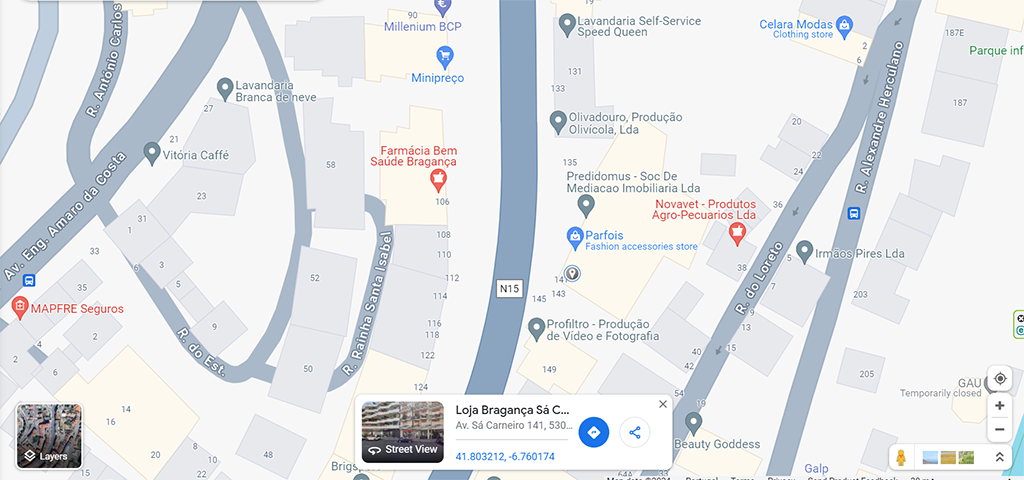Select the Street View pegman

point(901,457)
